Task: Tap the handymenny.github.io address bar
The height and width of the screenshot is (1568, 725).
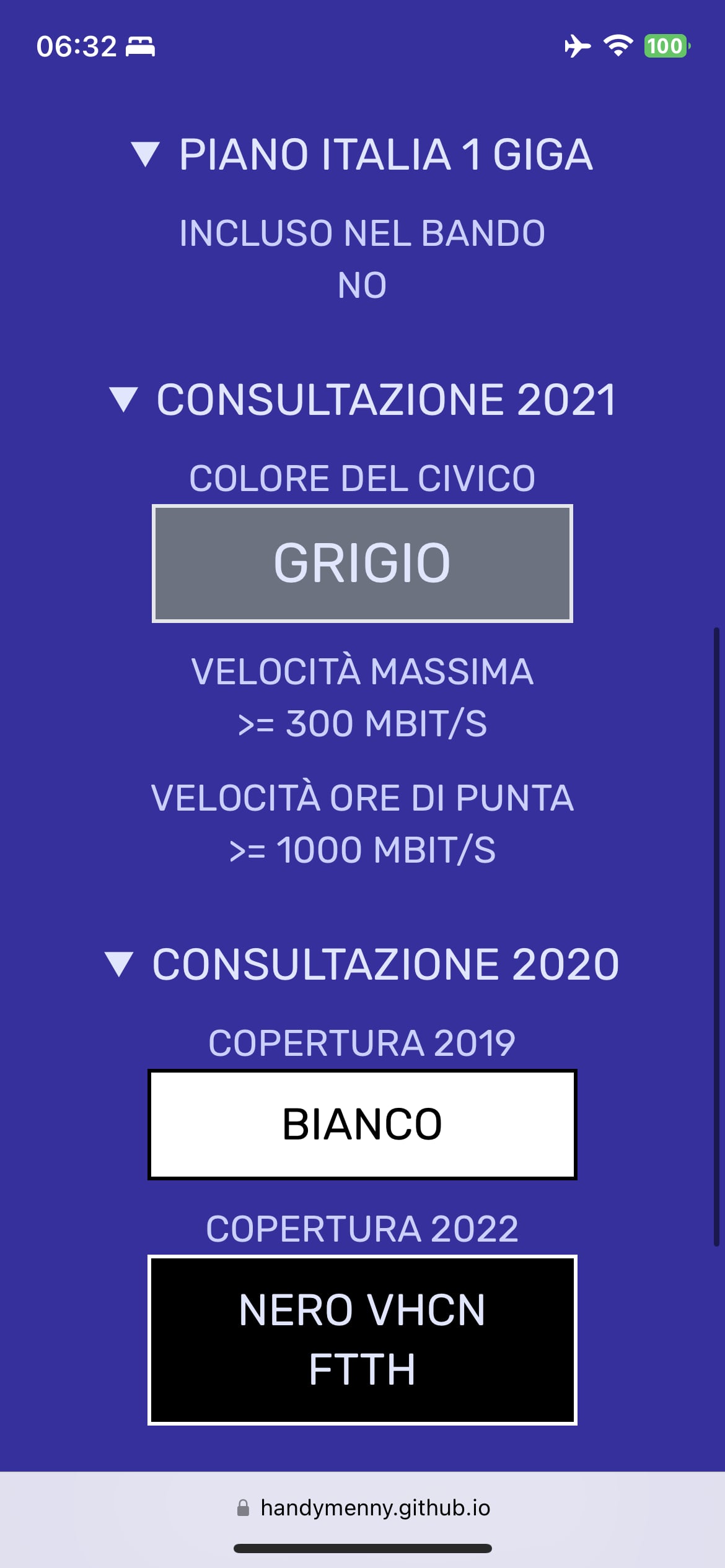Action: [x=363, y=1507]
